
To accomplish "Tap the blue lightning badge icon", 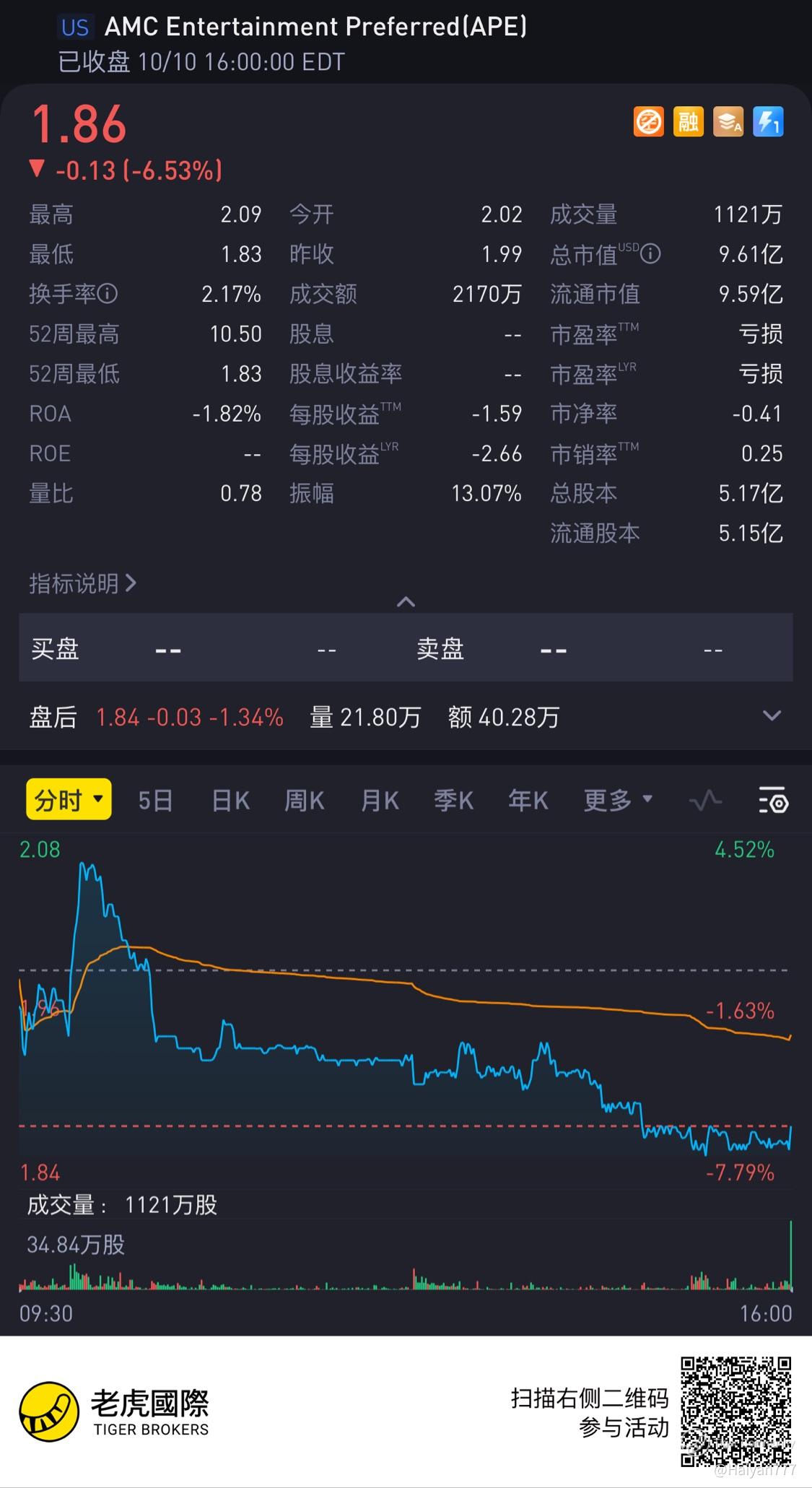I will 767,122.
